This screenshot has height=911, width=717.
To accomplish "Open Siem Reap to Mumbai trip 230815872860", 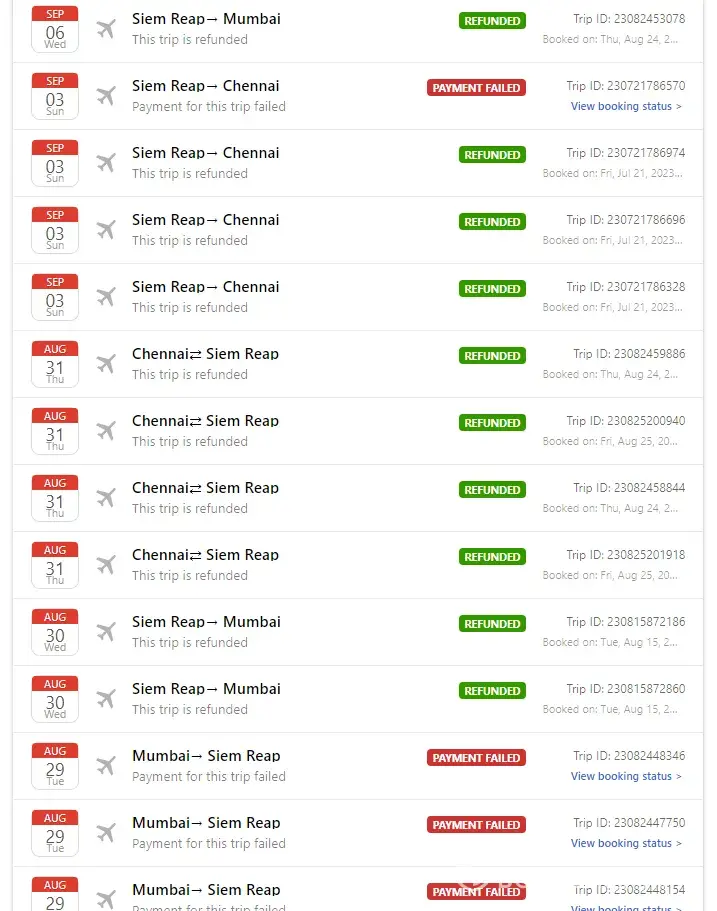I will (206, 689).
